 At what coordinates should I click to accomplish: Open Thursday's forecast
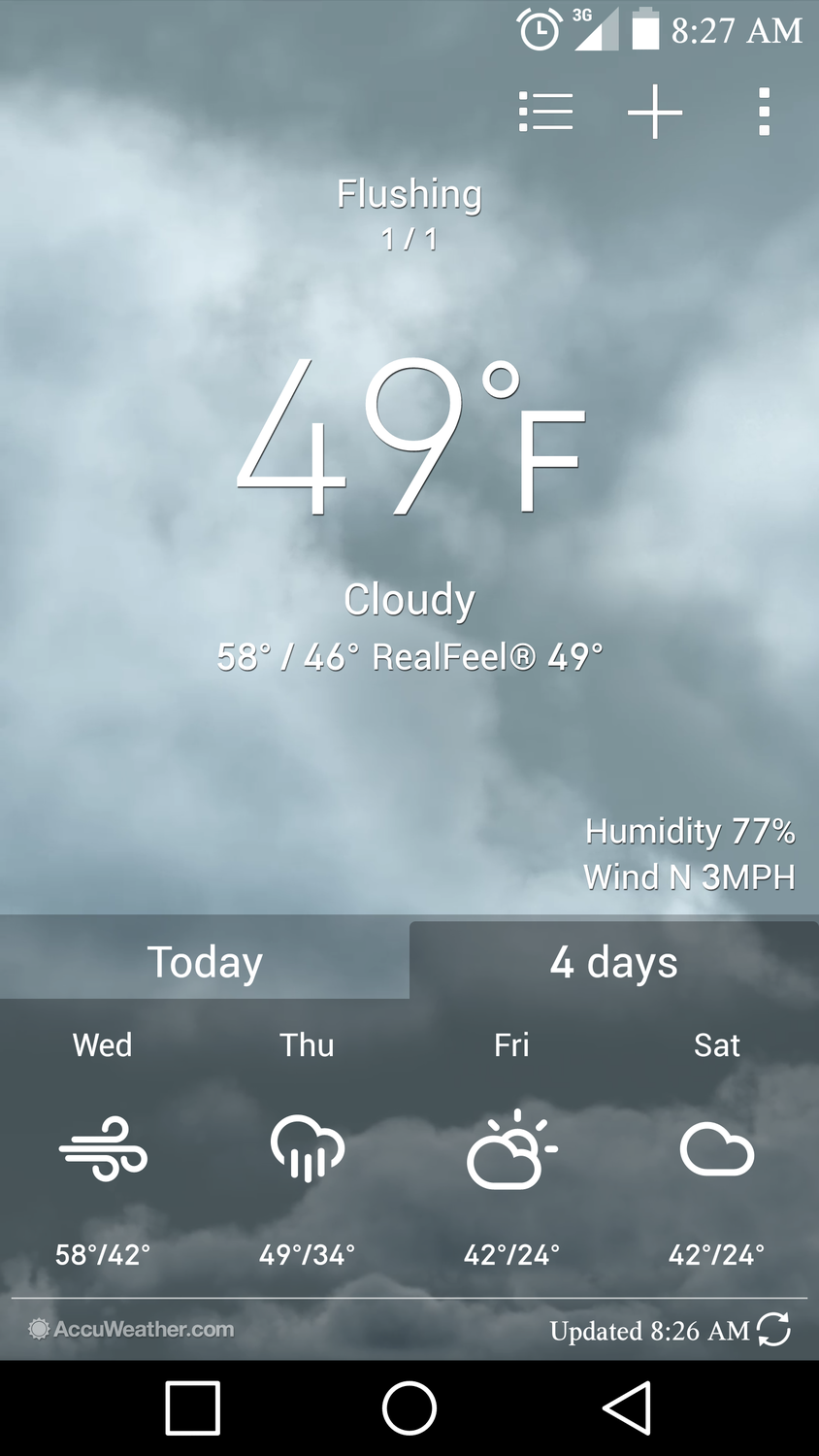pos(307,1150)
